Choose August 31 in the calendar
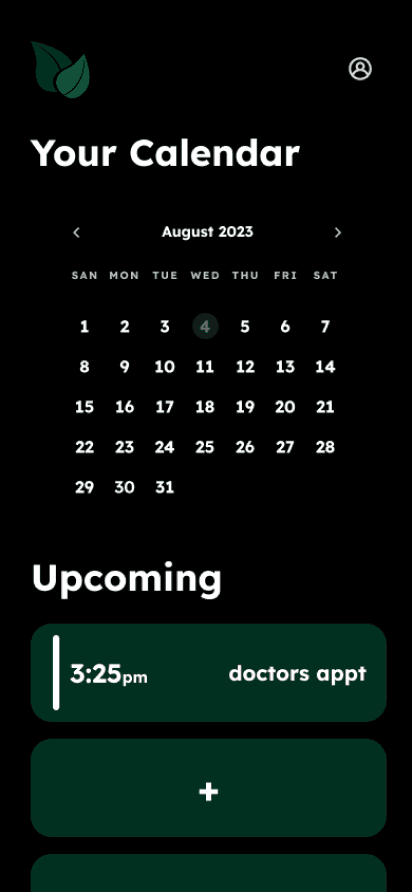 tap(164, 487)
